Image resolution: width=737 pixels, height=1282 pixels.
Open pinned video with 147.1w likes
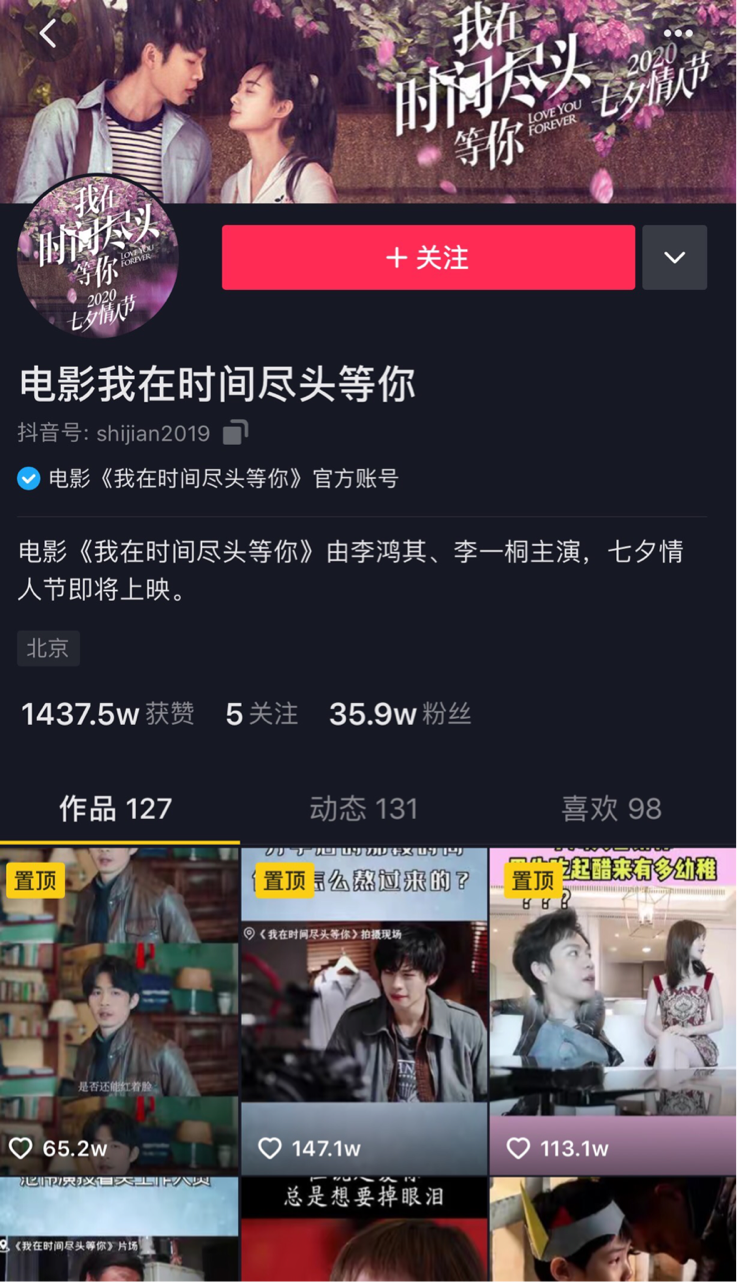pyautogui.click(x=364, y=1010)
